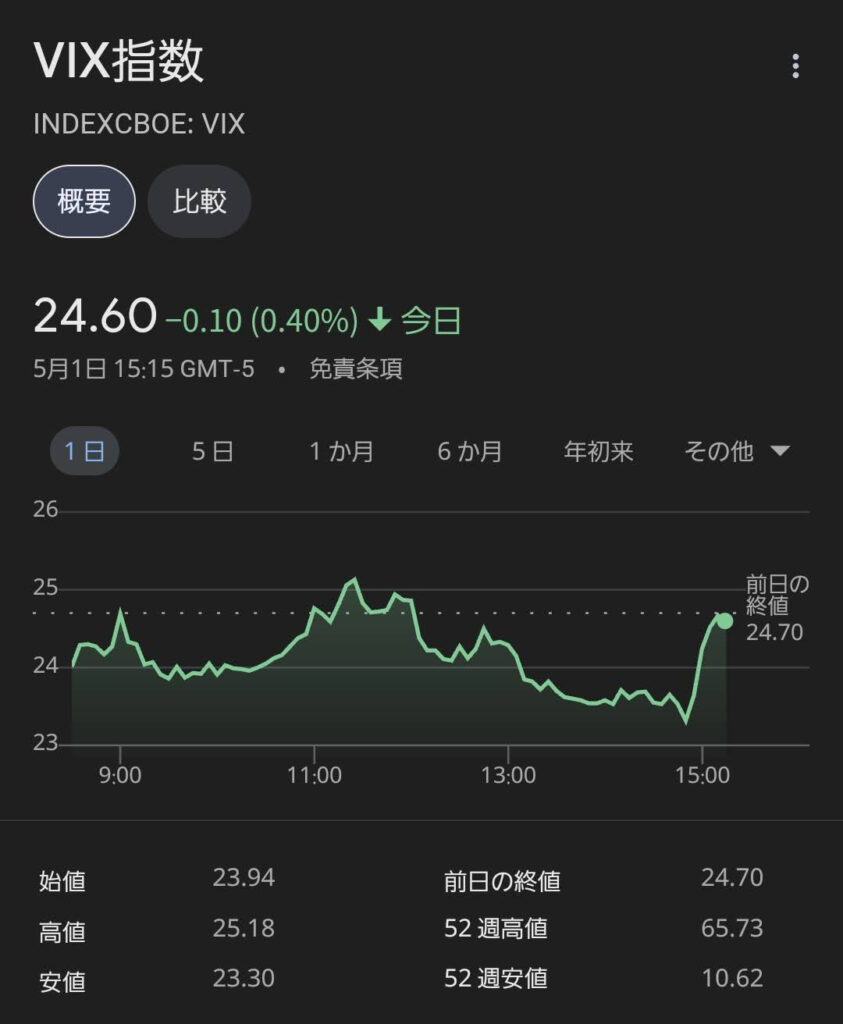Switch to the 比較 chip

(199, 202)
